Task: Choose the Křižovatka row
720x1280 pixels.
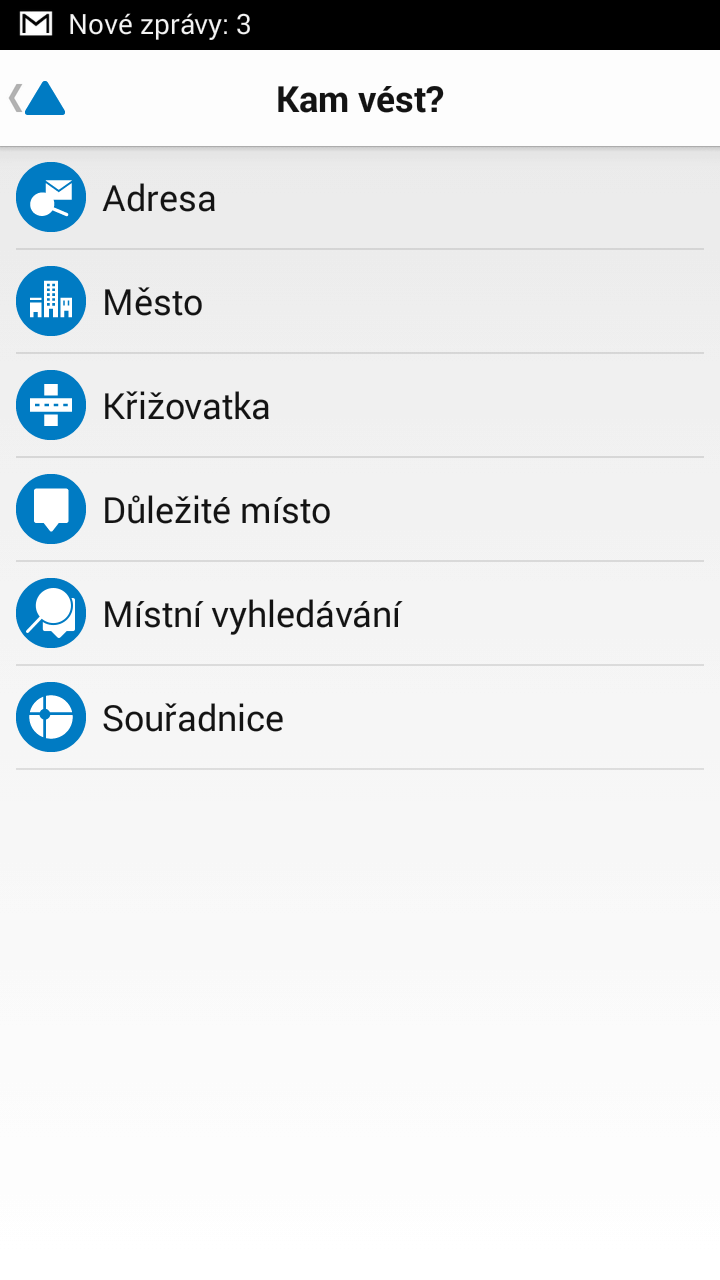Action: pos(360,406)
